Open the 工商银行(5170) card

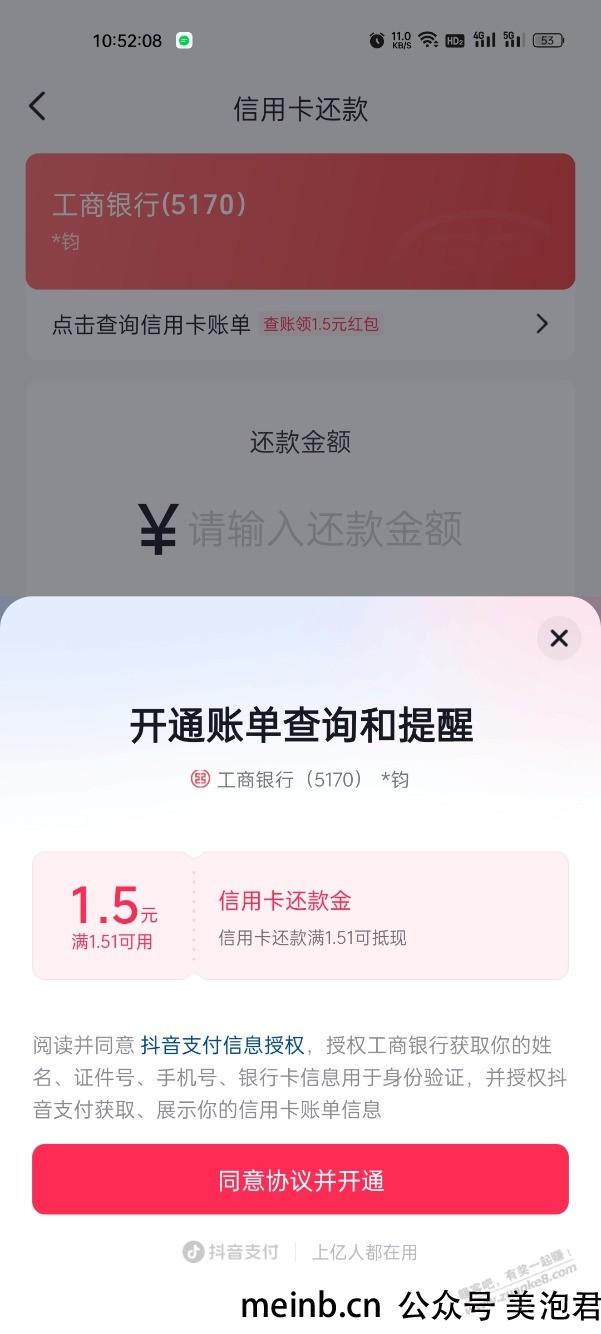coord(300,221)
